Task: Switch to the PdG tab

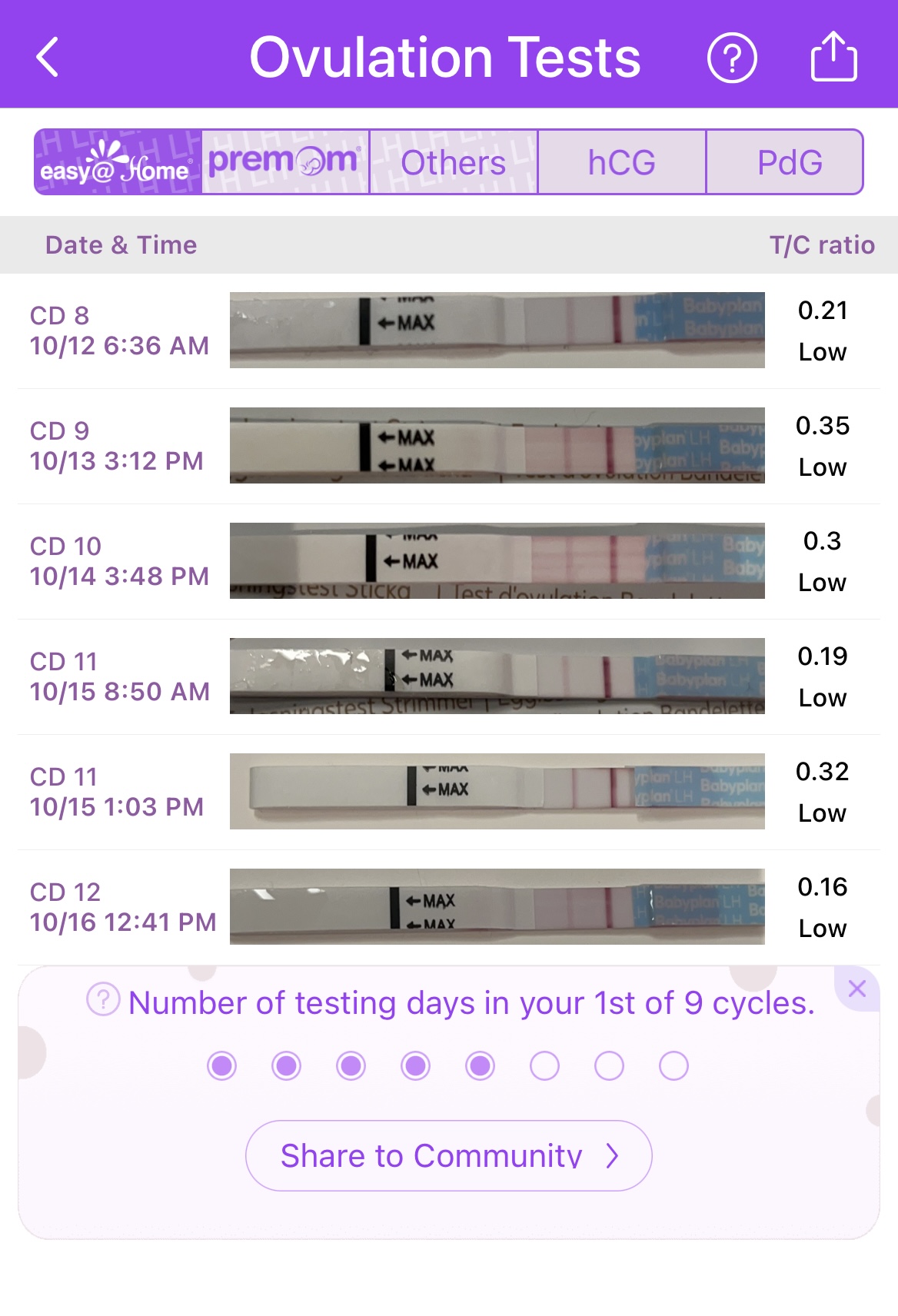Action: tap(789, 162)
